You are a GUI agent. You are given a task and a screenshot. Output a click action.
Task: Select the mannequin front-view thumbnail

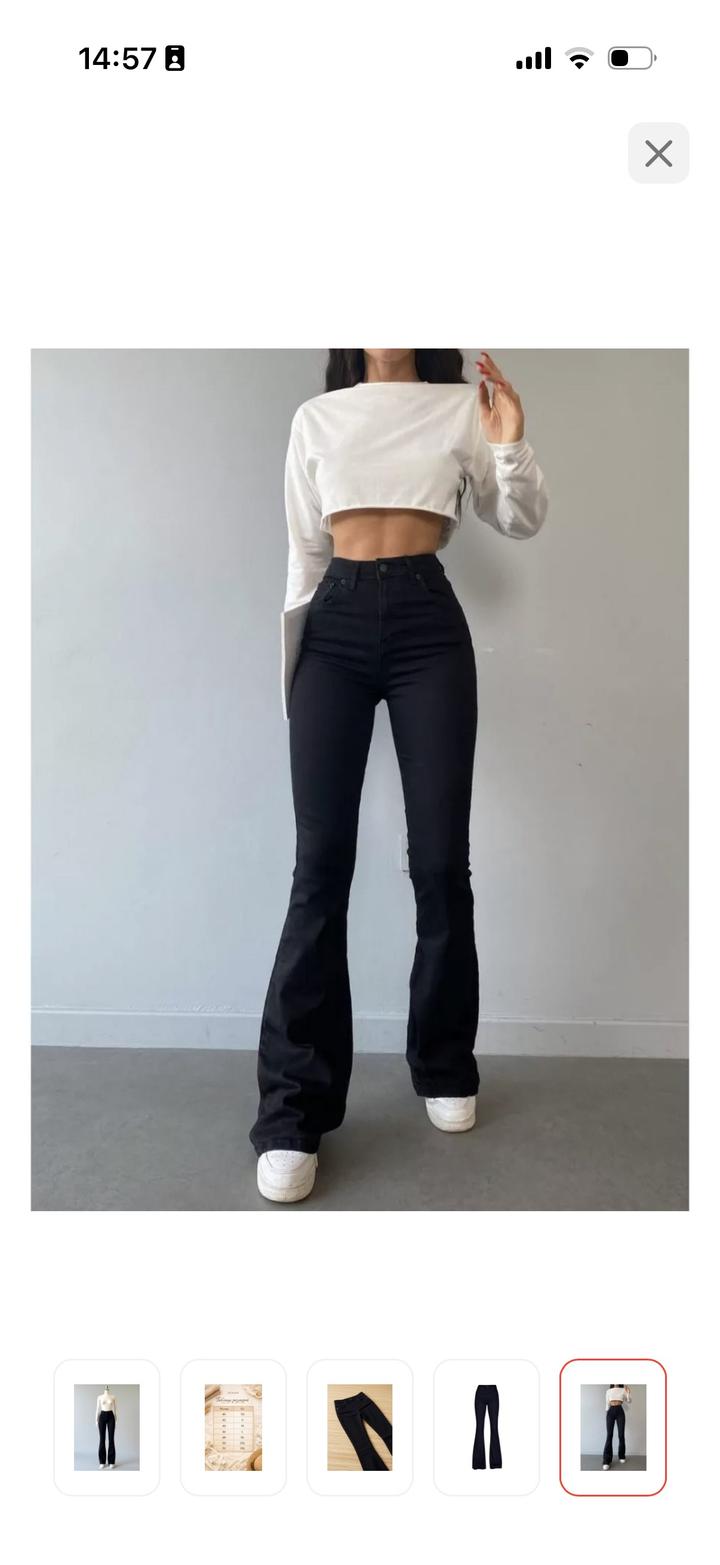tap(107, 1427)
